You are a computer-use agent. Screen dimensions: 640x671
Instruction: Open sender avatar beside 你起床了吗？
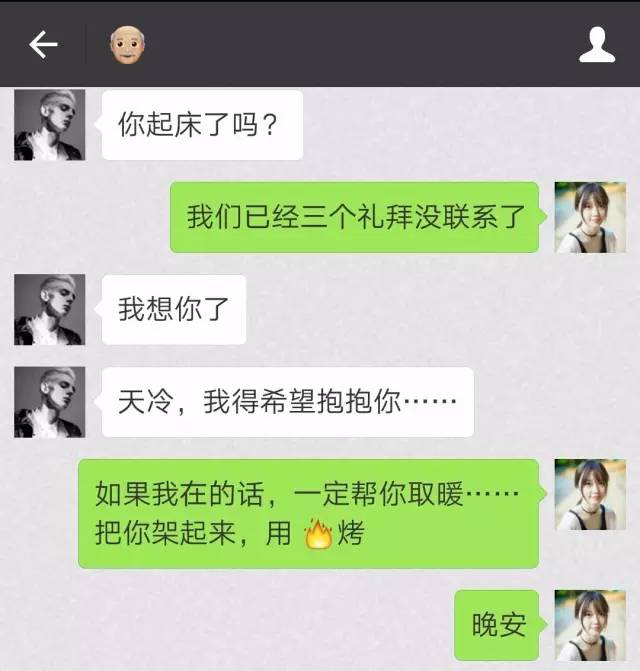[50, 124]
